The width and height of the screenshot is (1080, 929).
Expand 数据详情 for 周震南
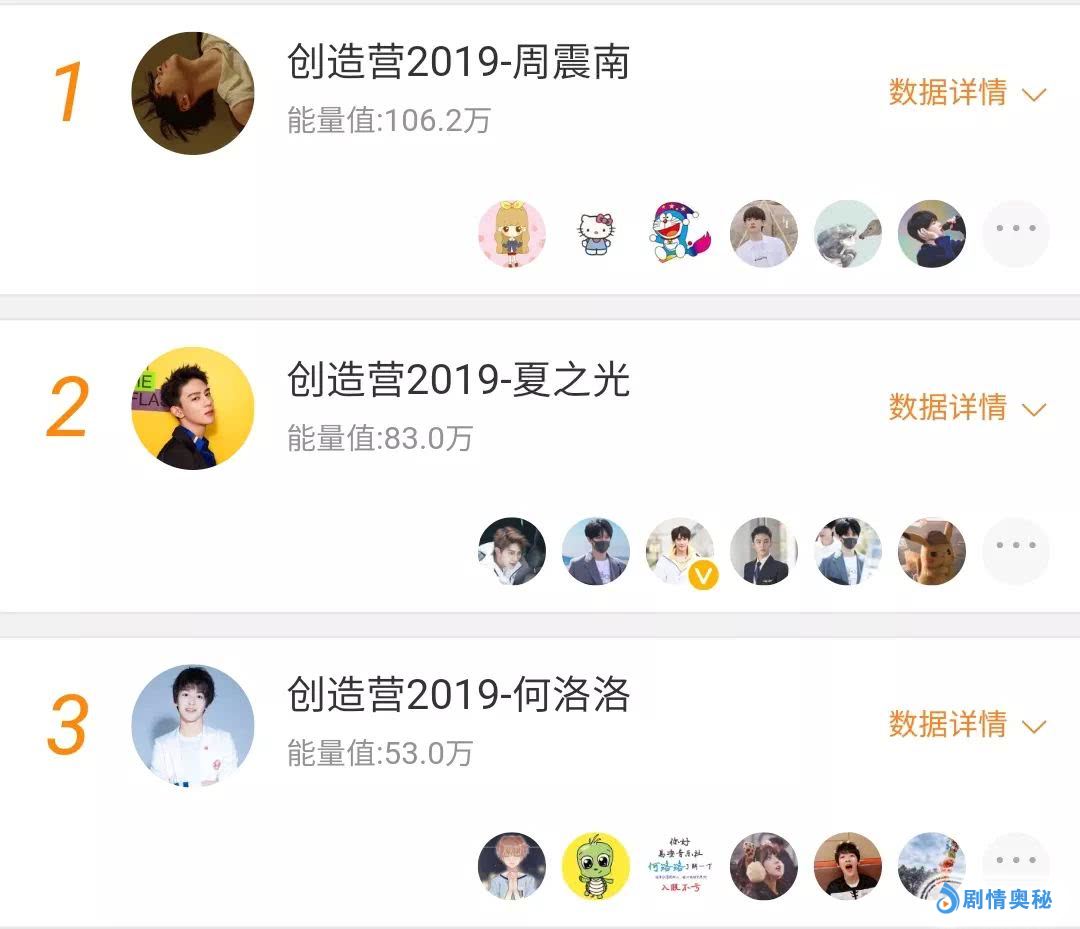(966, 93)
